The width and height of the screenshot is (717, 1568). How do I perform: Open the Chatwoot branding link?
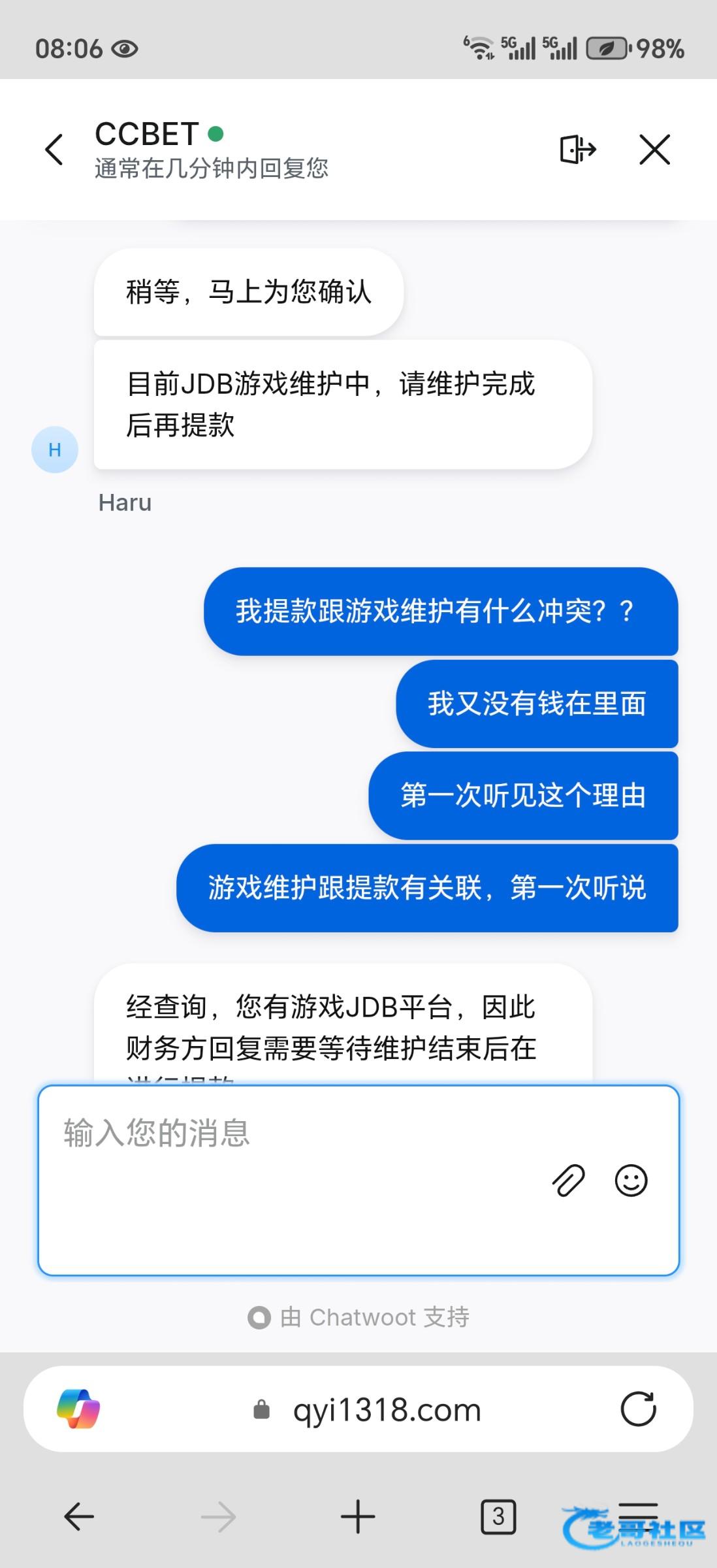358,1317
